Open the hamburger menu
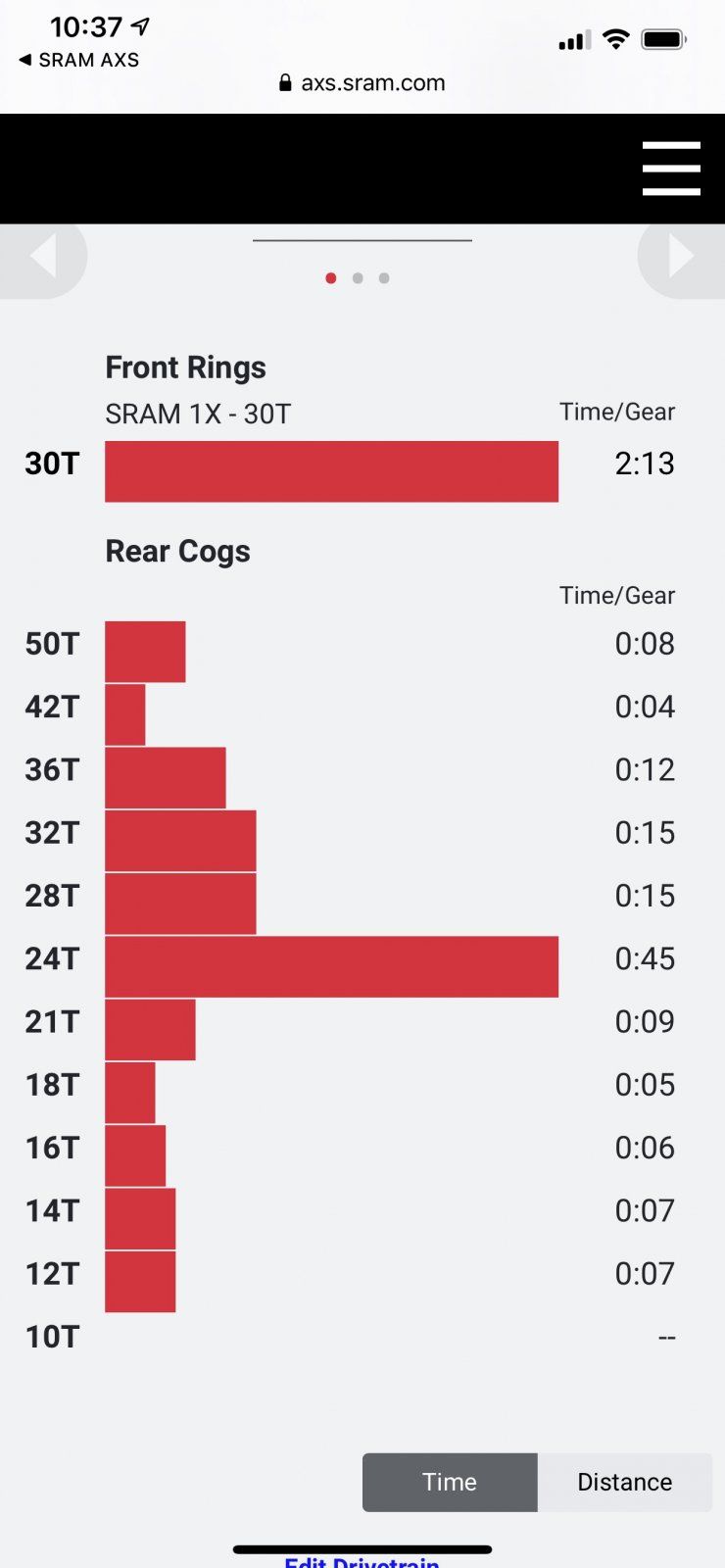 671,169
